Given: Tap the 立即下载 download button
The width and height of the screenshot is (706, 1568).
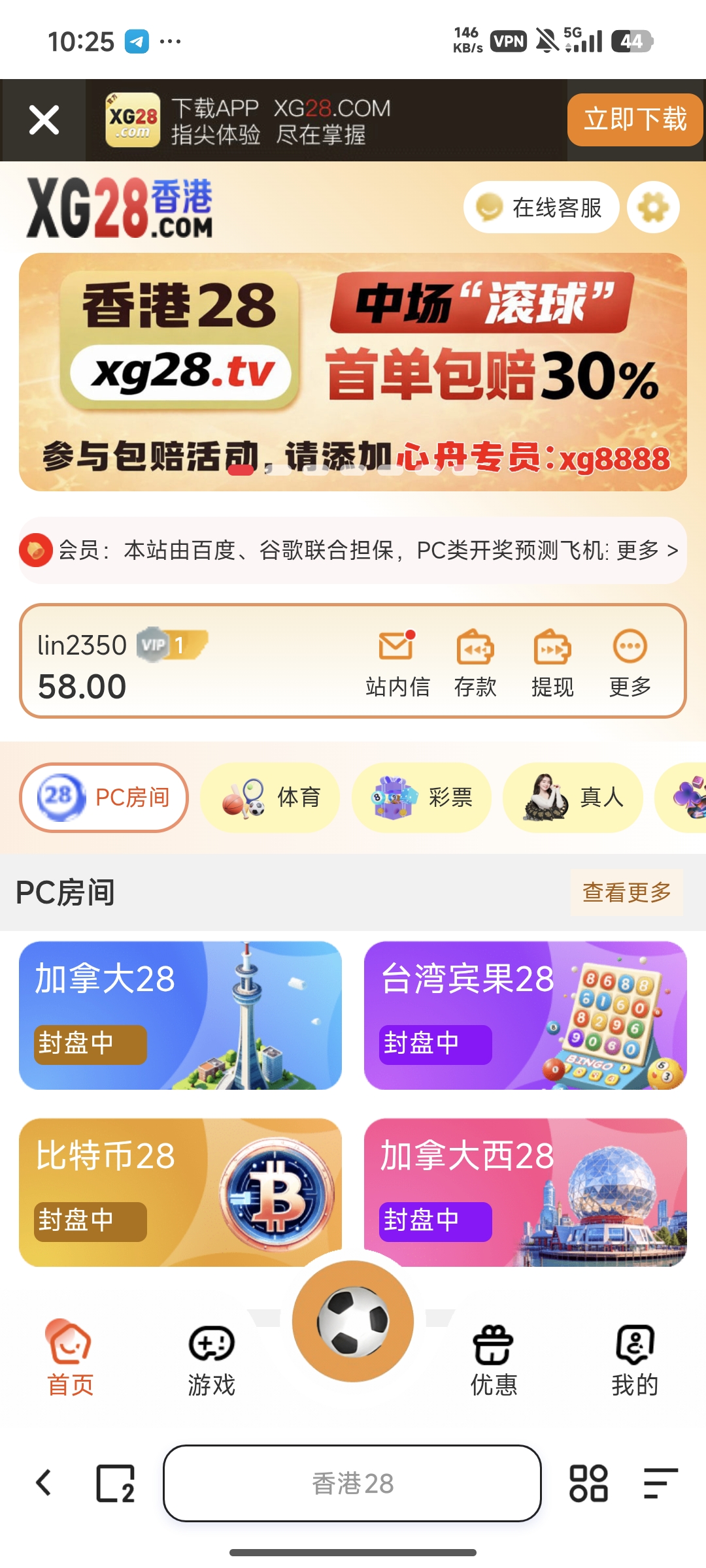Looking at the screenshot, I should [634, 120].
